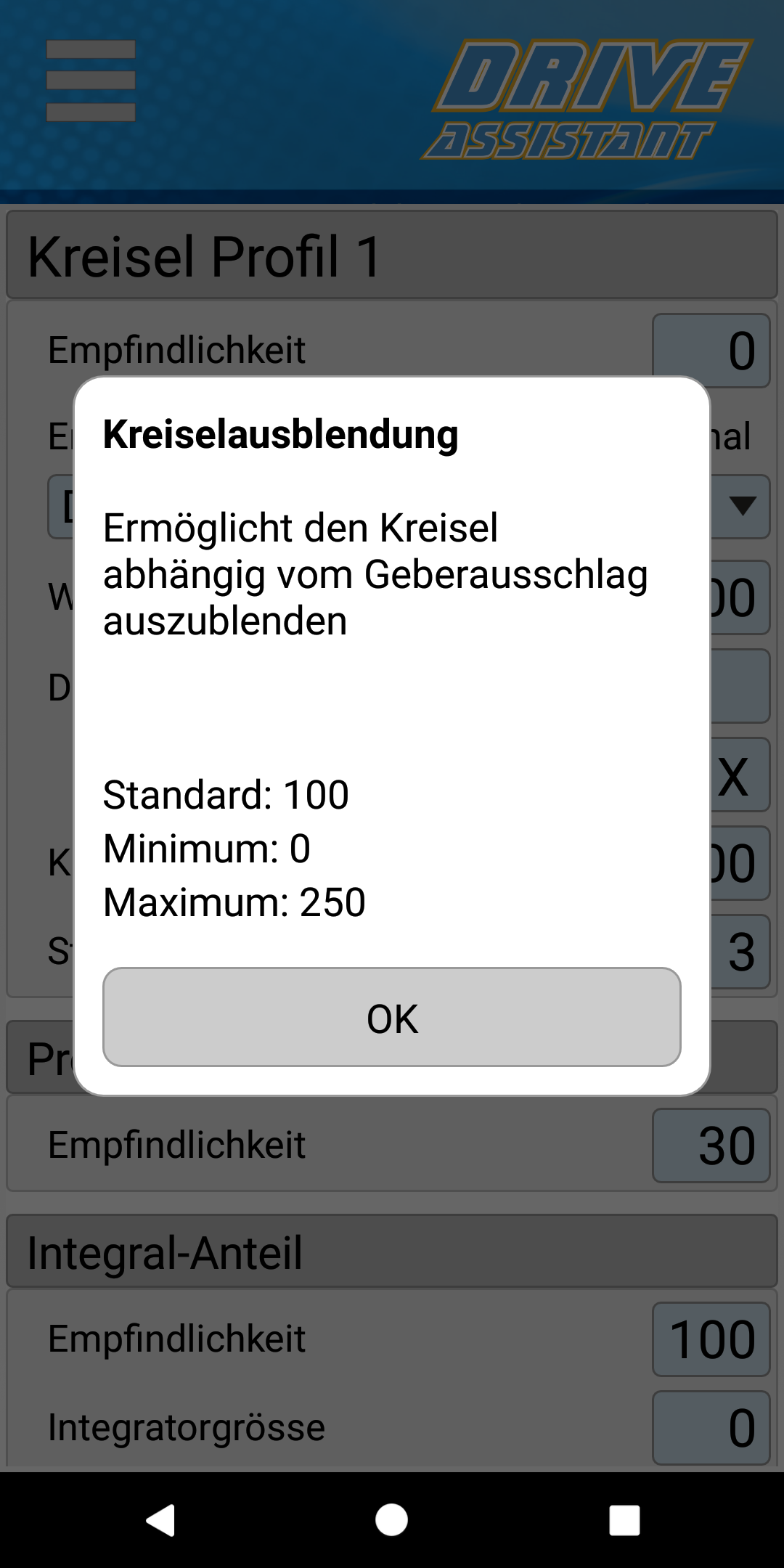Edit Proportional Empfindlichkeit value 30

pos(711,1146)
